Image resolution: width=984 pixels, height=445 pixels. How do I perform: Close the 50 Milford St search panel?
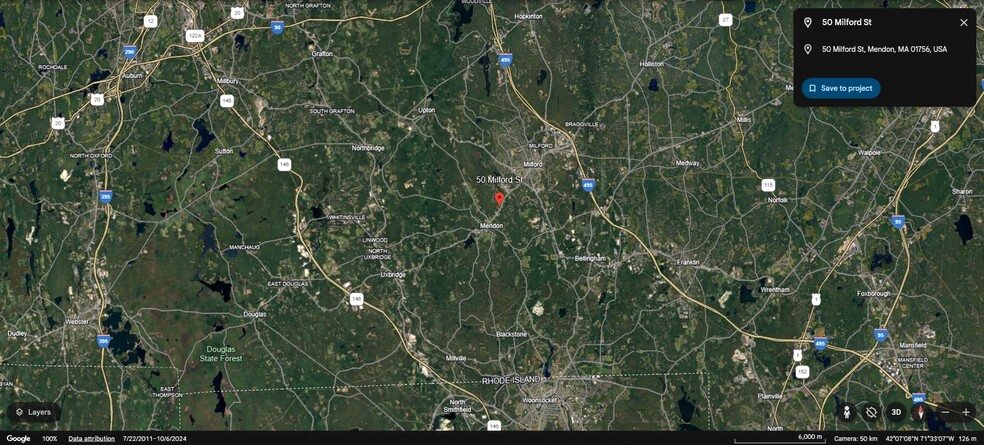pos(963,22)
